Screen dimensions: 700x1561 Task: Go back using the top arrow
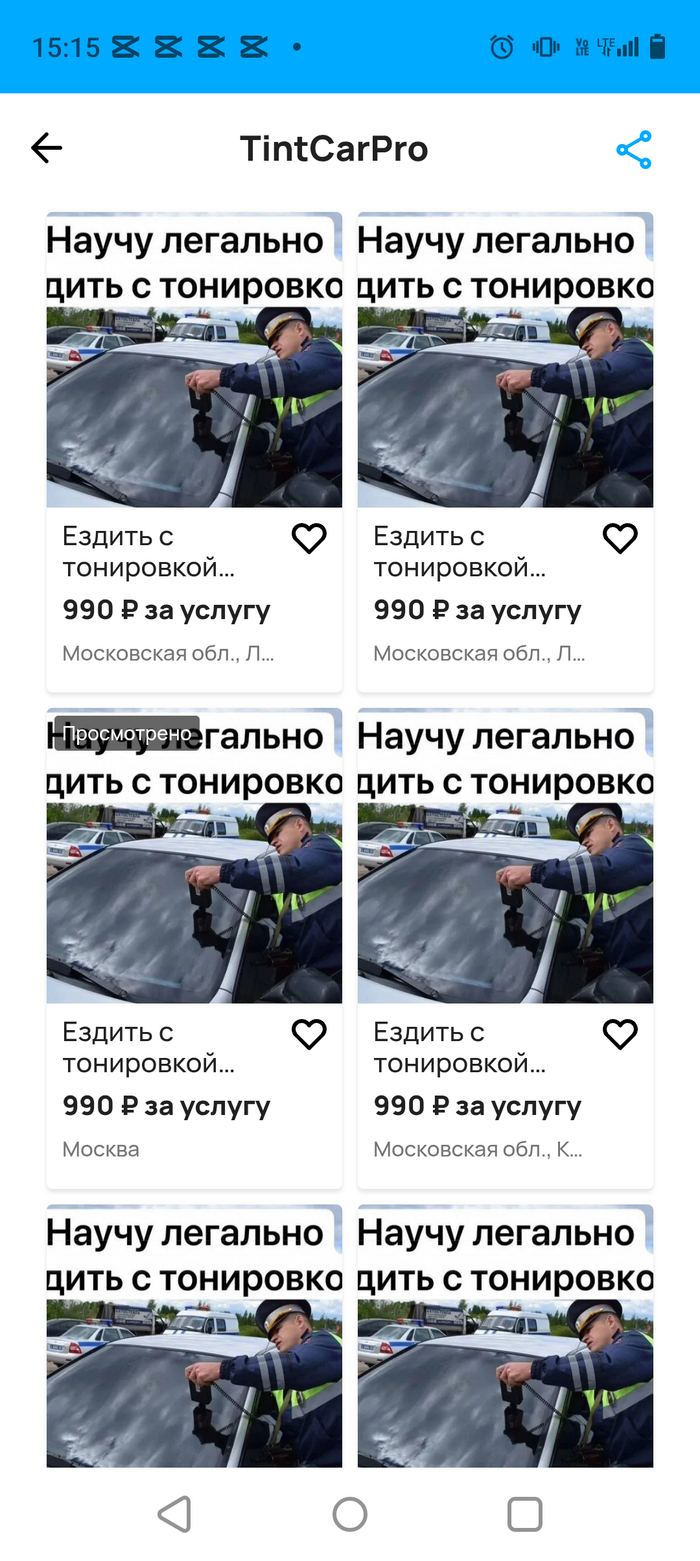46,148
